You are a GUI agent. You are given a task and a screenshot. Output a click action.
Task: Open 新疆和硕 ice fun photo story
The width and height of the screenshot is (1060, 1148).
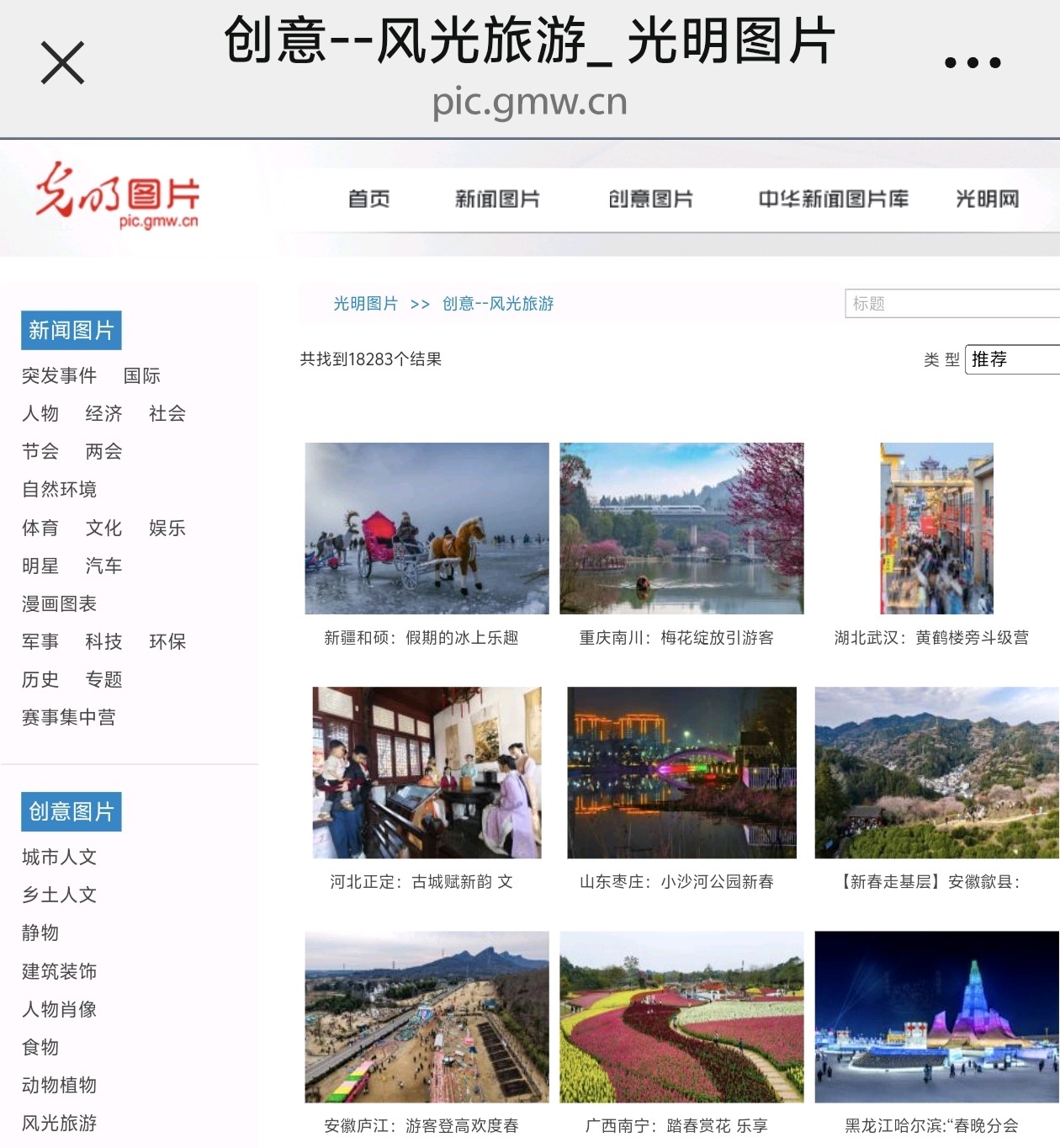click(427, 529)
